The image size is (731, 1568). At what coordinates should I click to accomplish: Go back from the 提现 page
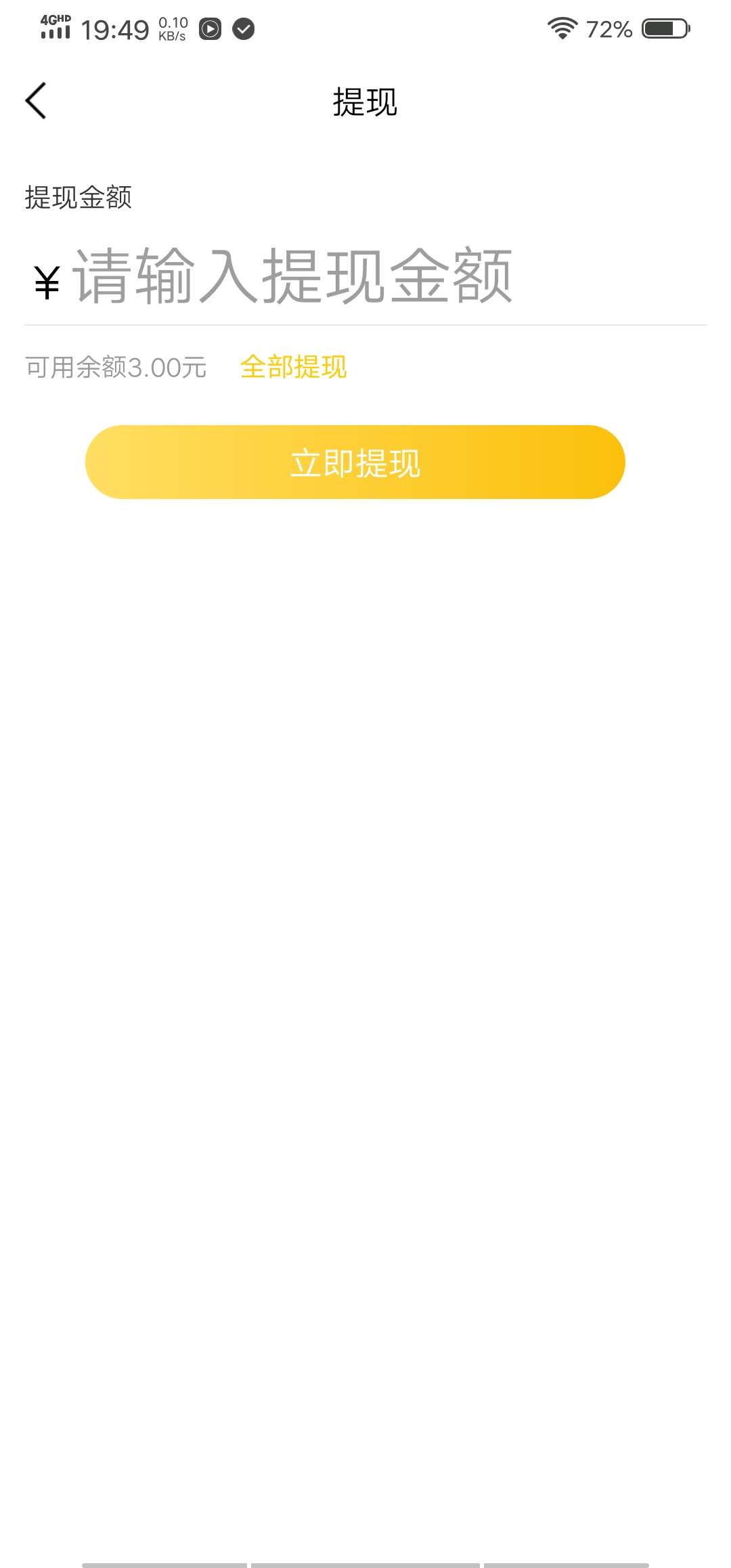point(36,101)
